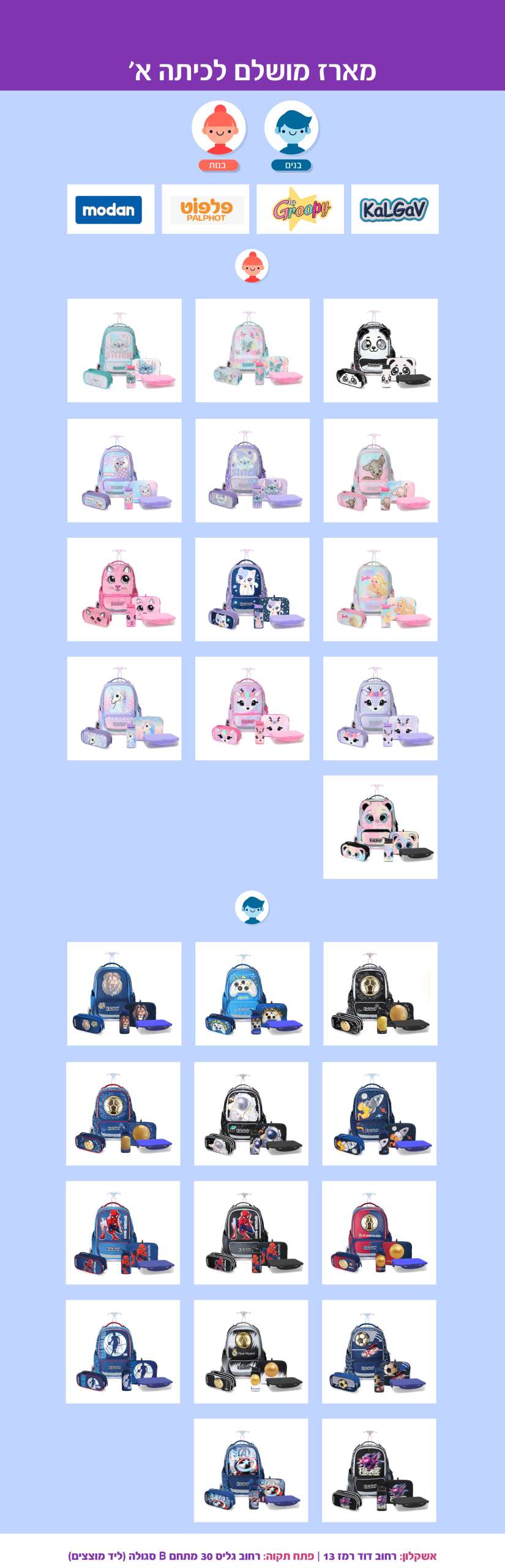Open the Palphot brand tile
The height and width of the screenshot is (1568, 505).
point(205,209)
